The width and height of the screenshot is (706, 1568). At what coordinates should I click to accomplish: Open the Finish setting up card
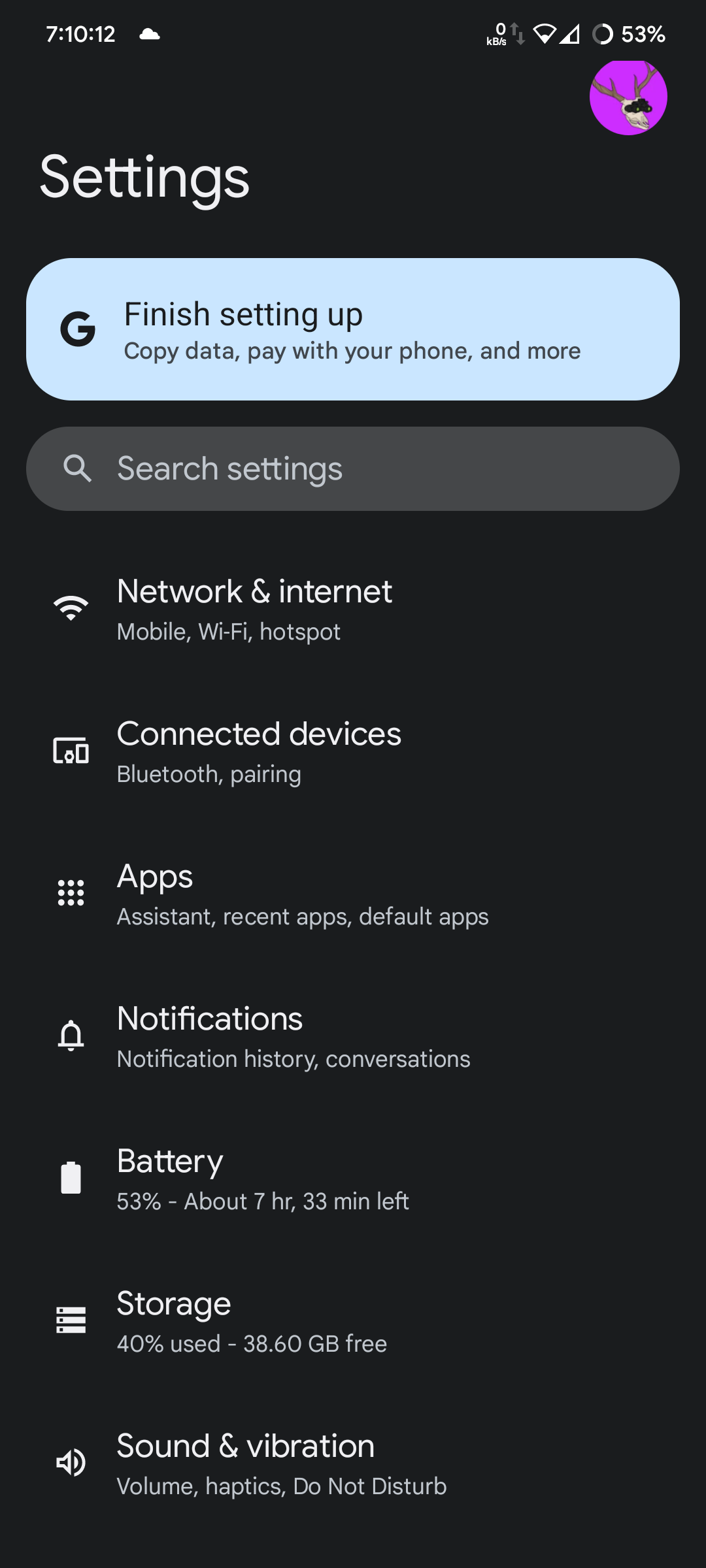(353, 329)
